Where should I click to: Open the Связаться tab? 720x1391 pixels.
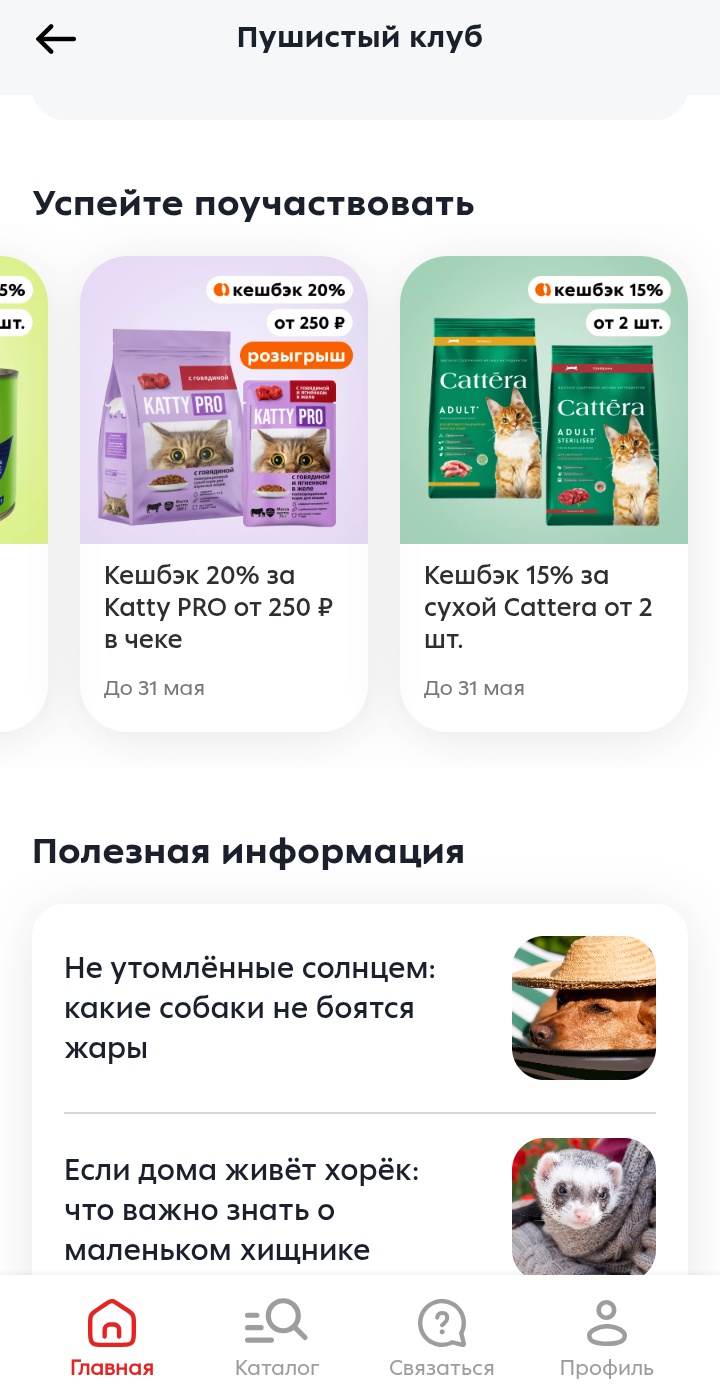(x=441, y=1338)
